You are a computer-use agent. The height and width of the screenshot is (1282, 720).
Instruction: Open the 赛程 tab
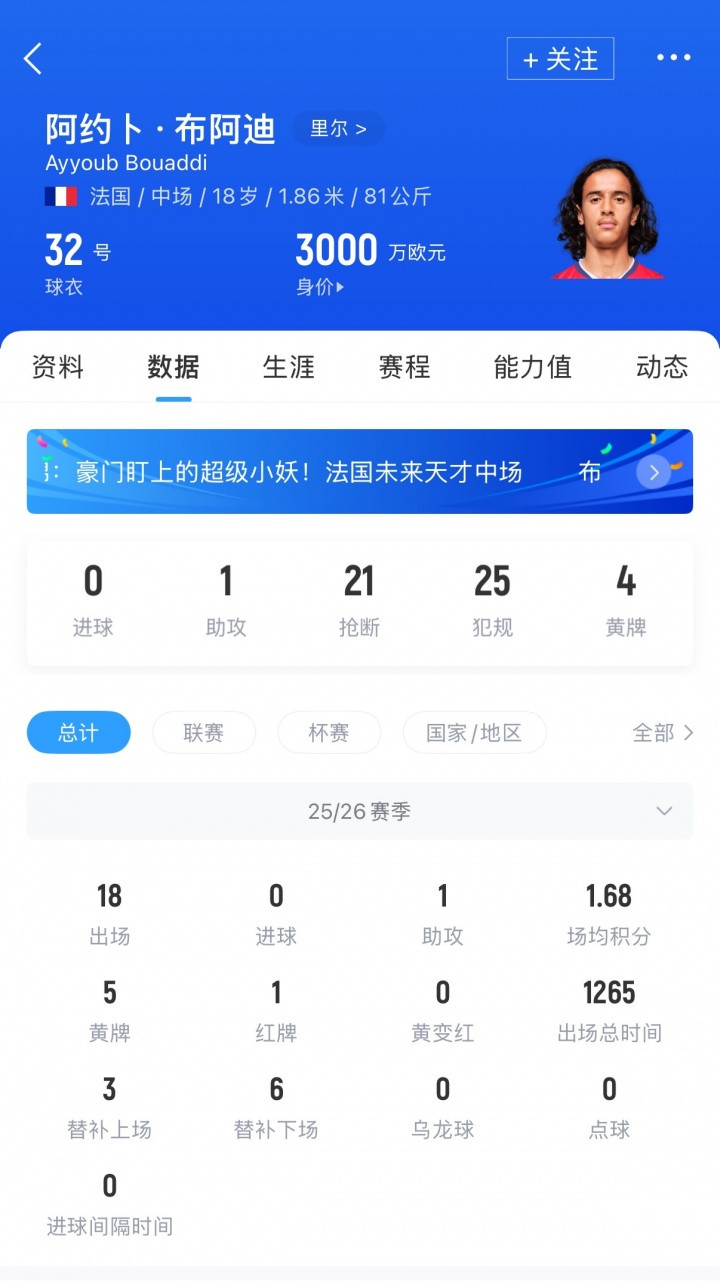point(404,367)
